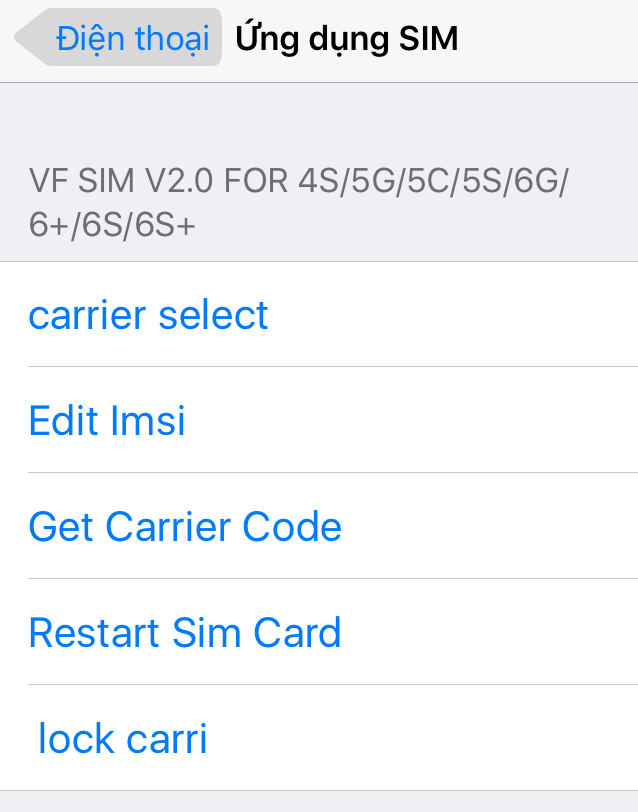Choose Restart Sim Card

pos(185,632)
